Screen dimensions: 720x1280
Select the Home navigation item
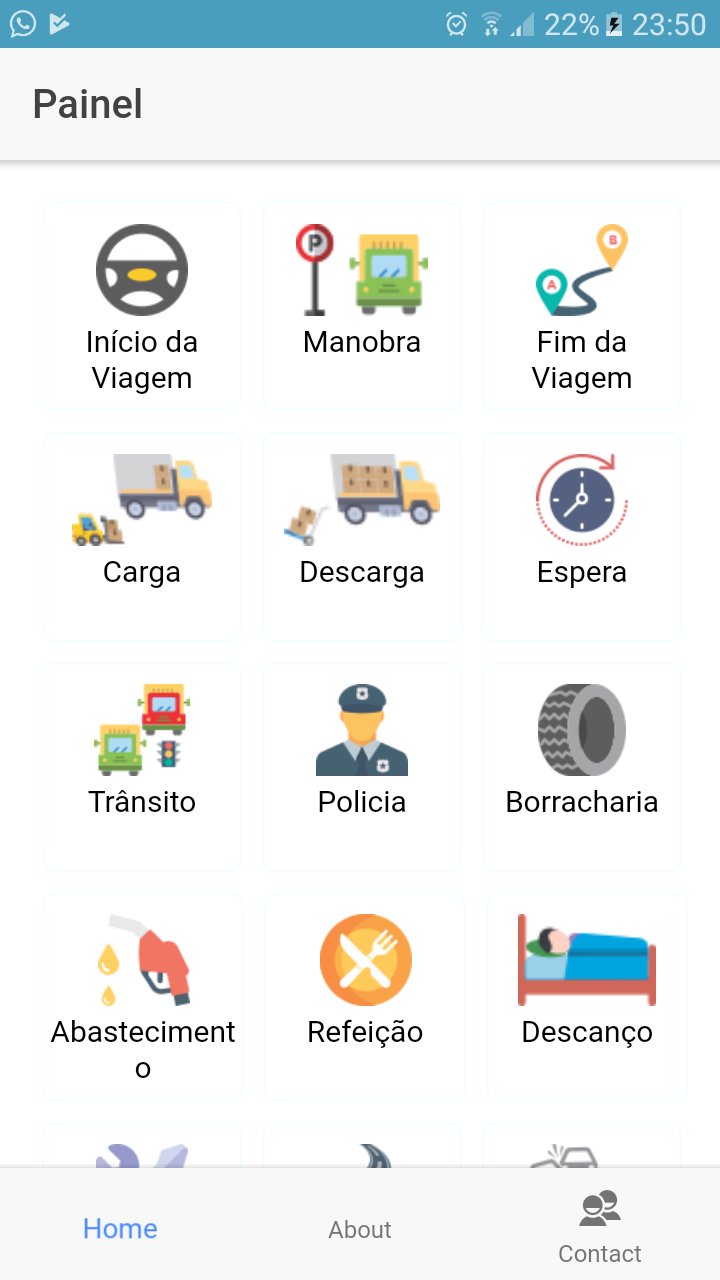point(120,1229)
